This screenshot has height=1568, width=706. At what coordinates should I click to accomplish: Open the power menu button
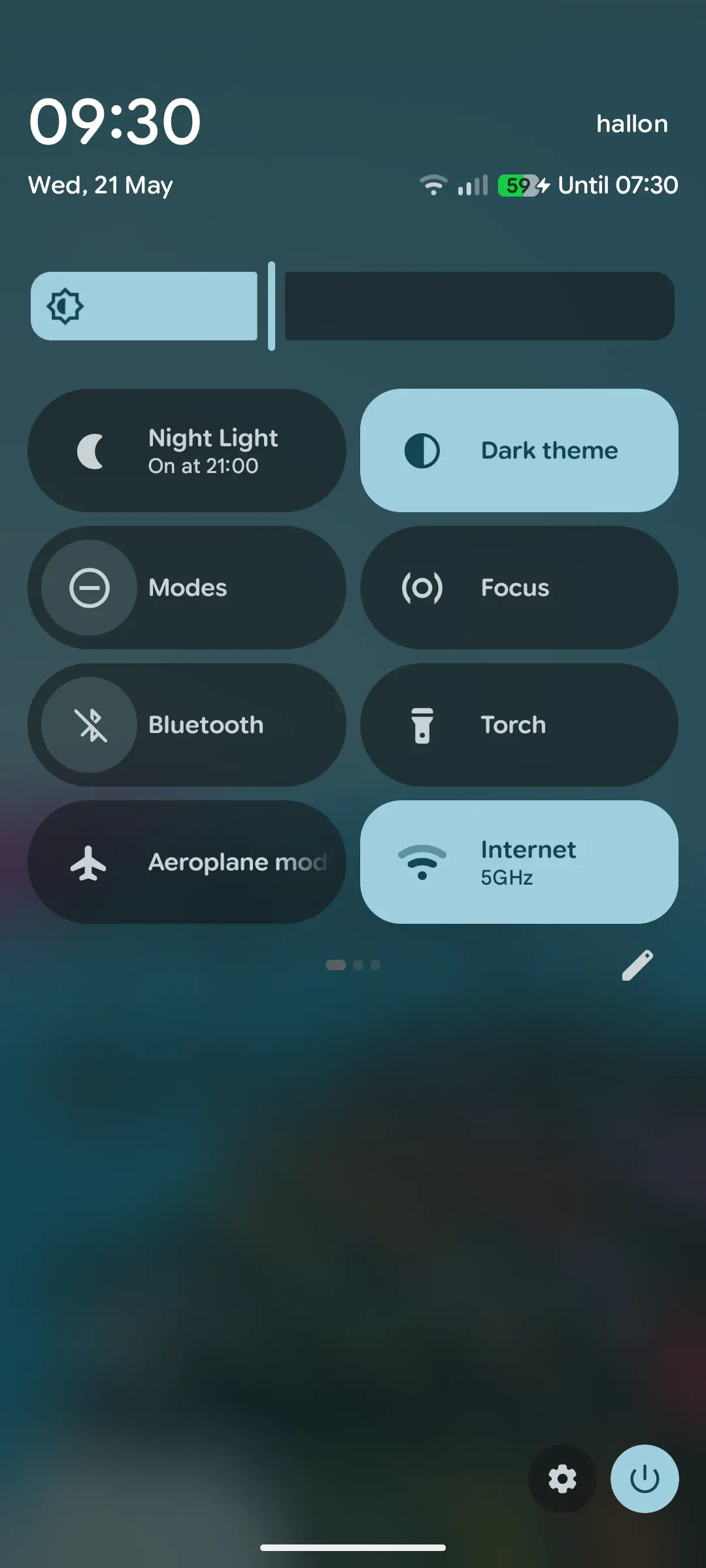coord(645,1479)
